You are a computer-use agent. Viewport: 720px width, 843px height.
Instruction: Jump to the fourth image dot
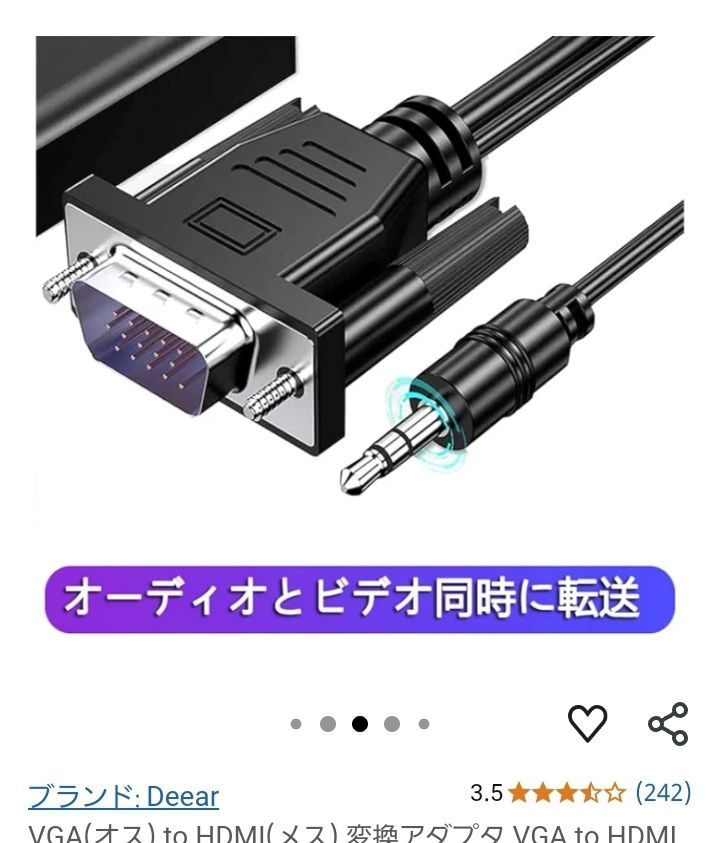click(392, 724)
